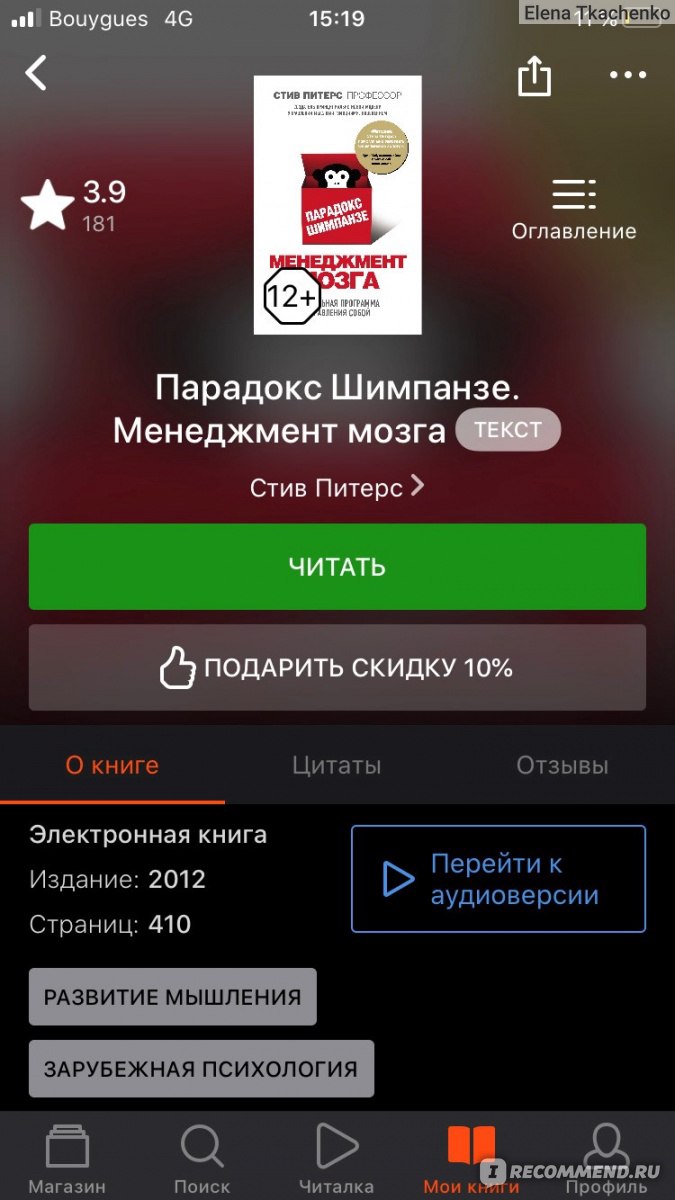Image resolution: width=675 pixels, height=1200 pixels.
Task: Share this book via the share icon
Action: (534, 75)
